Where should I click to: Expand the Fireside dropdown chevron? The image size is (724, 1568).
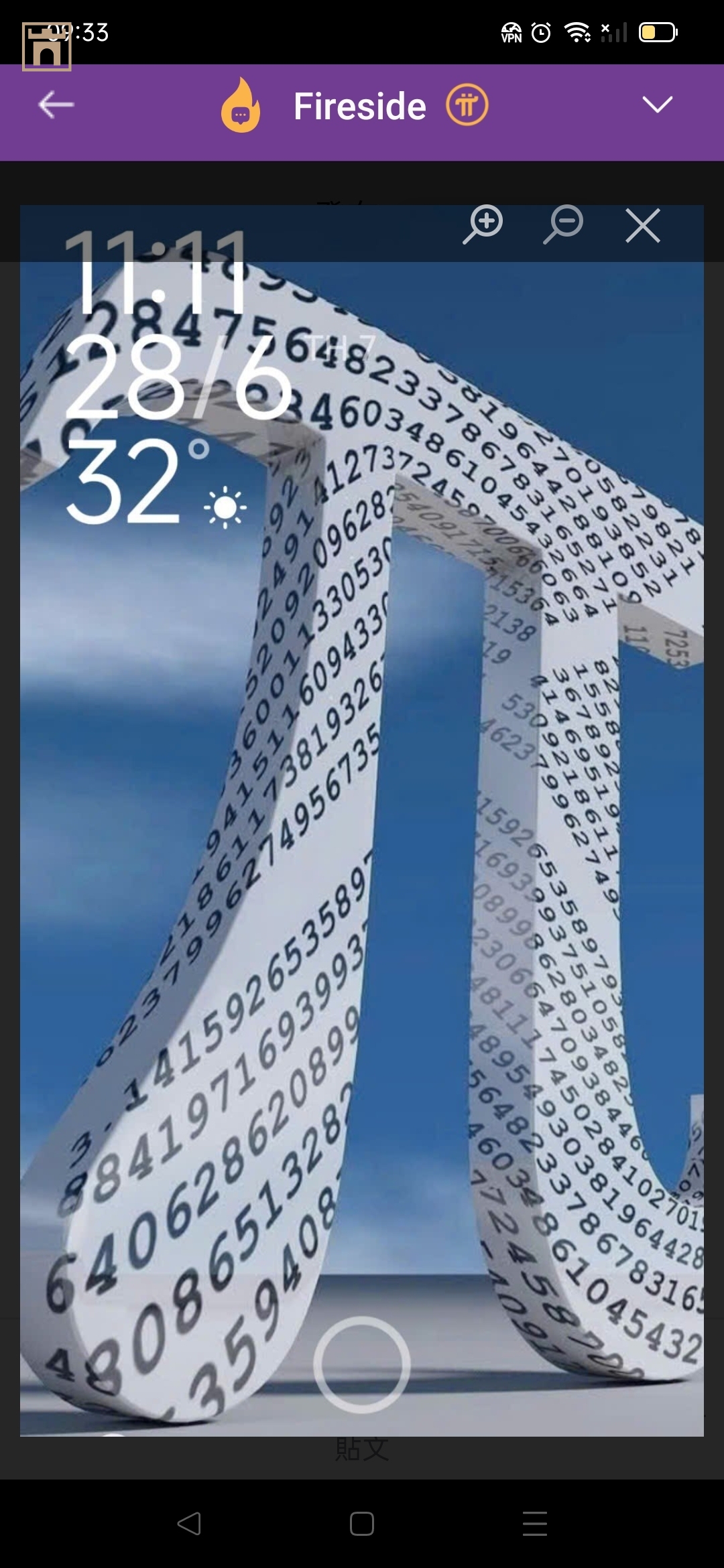click(657, 105)
